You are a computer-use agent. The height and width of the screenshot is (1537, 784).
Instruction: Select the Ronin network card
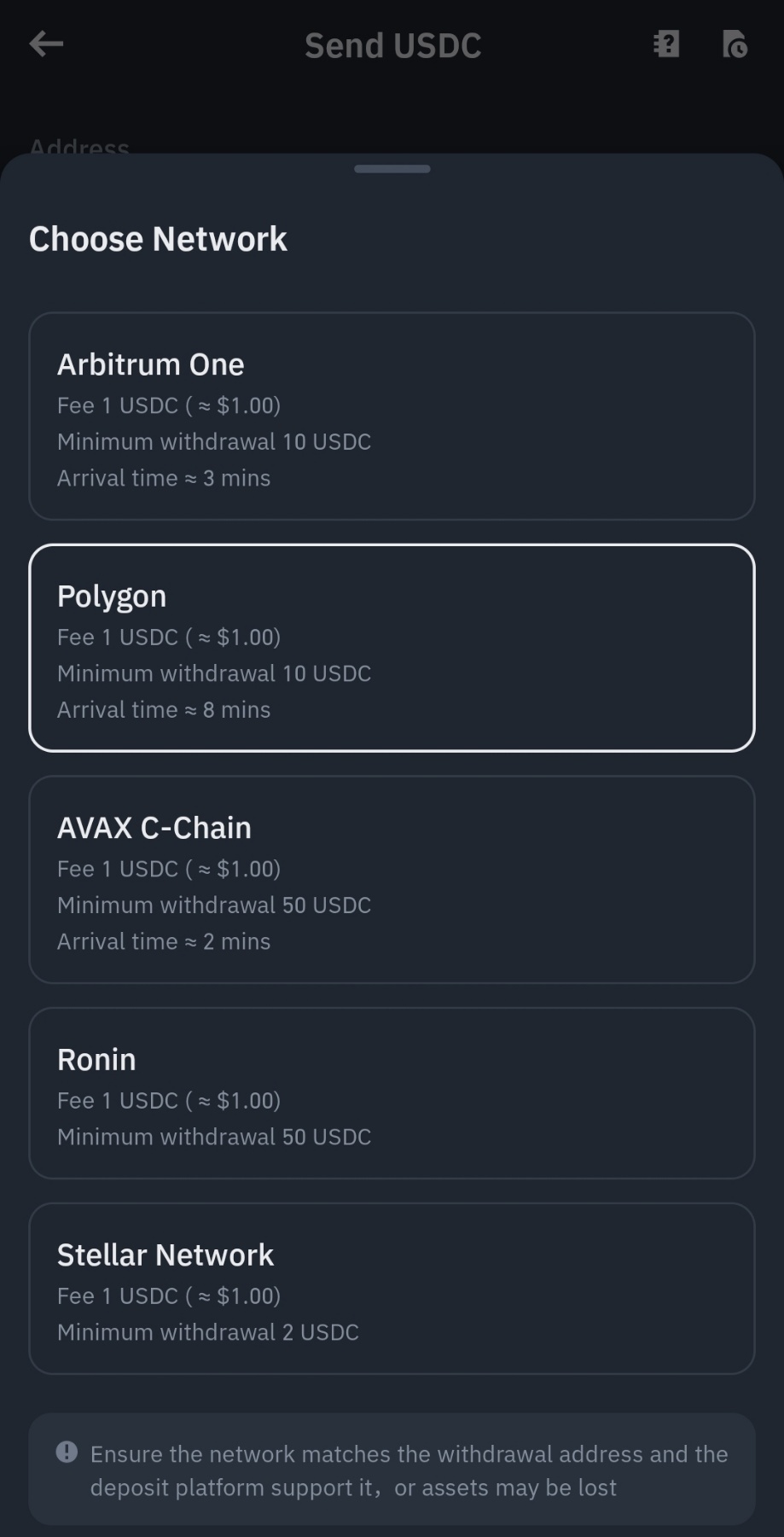coord(392,1093)
